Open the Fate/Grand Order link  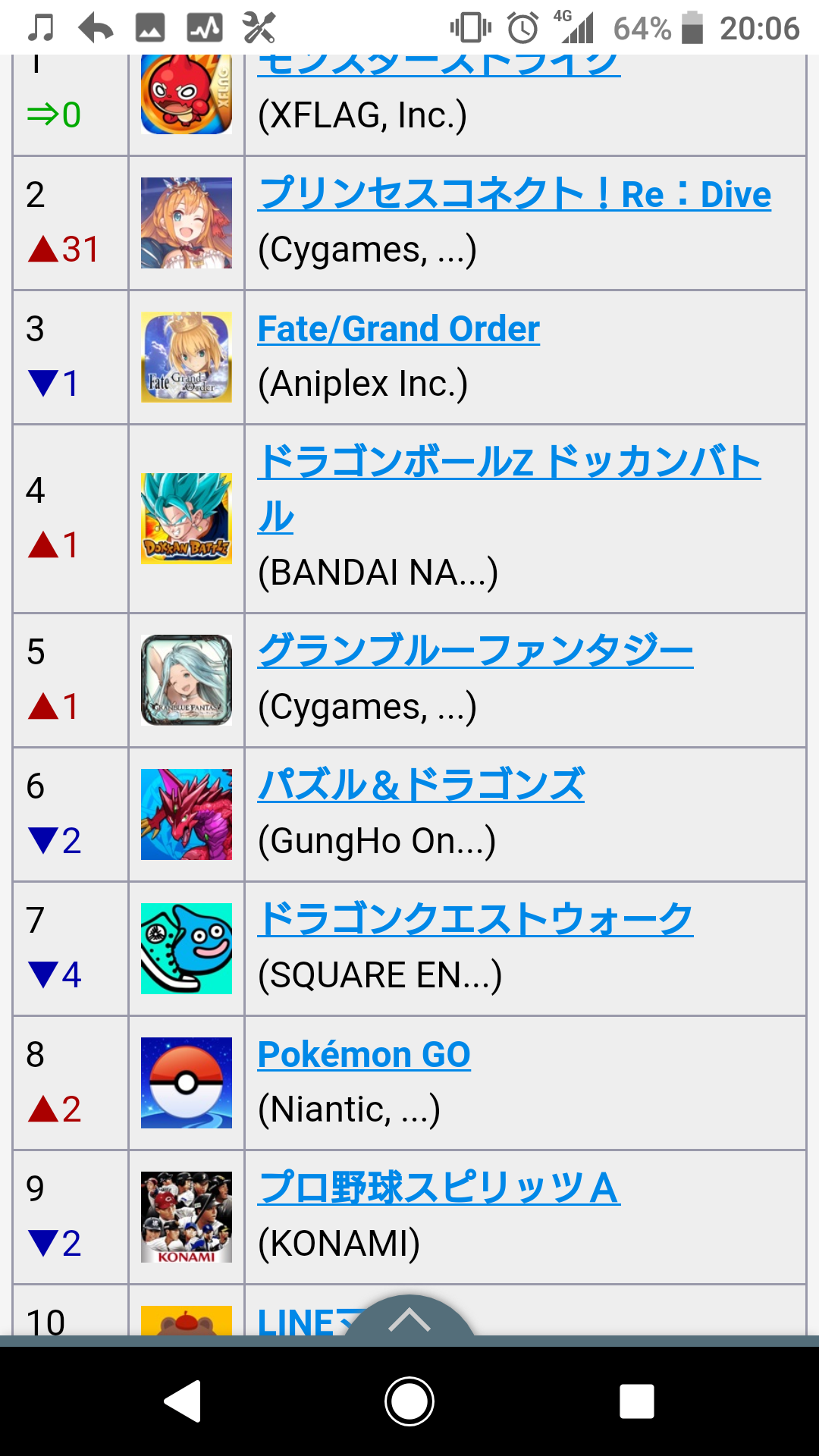coord(398,329)
